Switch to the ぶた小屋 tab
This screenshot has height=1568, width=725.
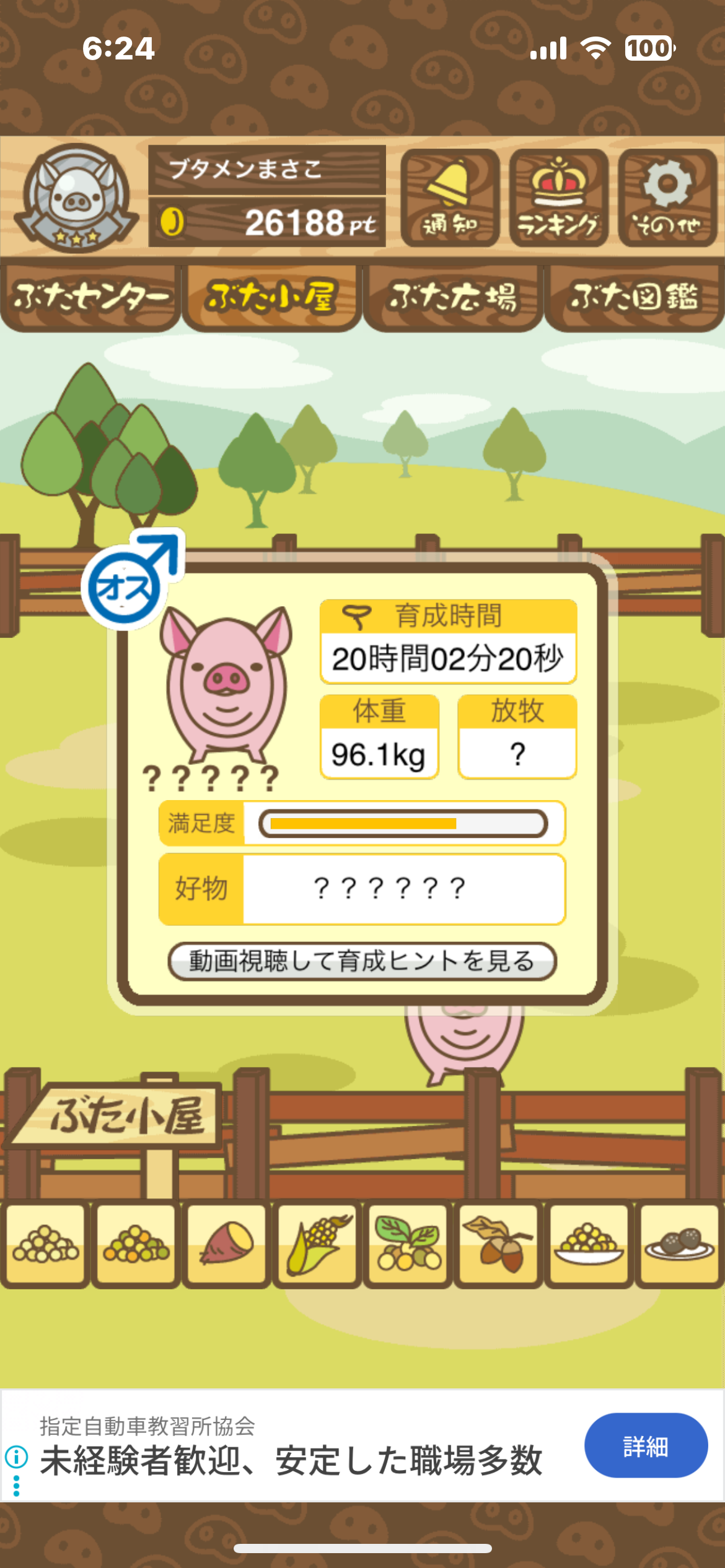[271, 298]
